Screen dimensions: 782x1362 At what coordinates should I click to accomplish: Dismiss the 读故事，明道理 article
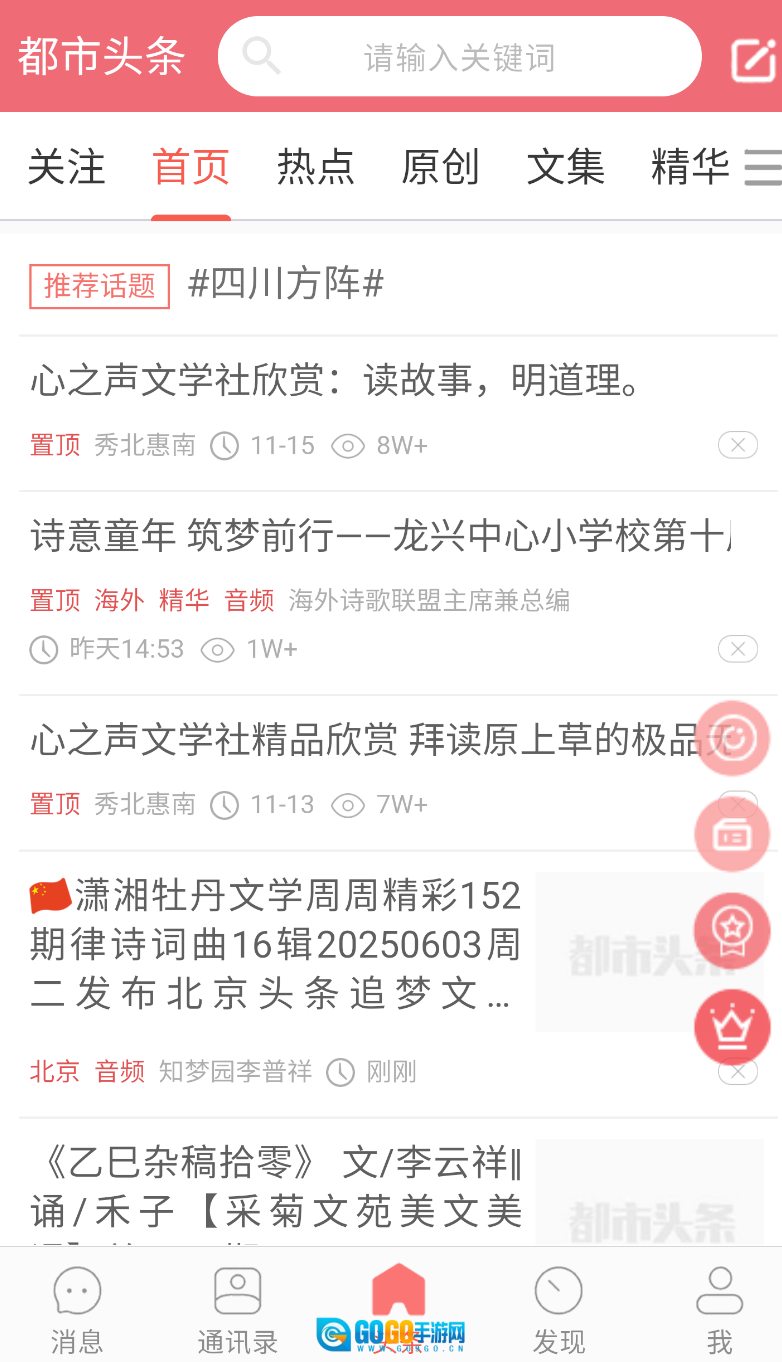[x=737, y=445]
